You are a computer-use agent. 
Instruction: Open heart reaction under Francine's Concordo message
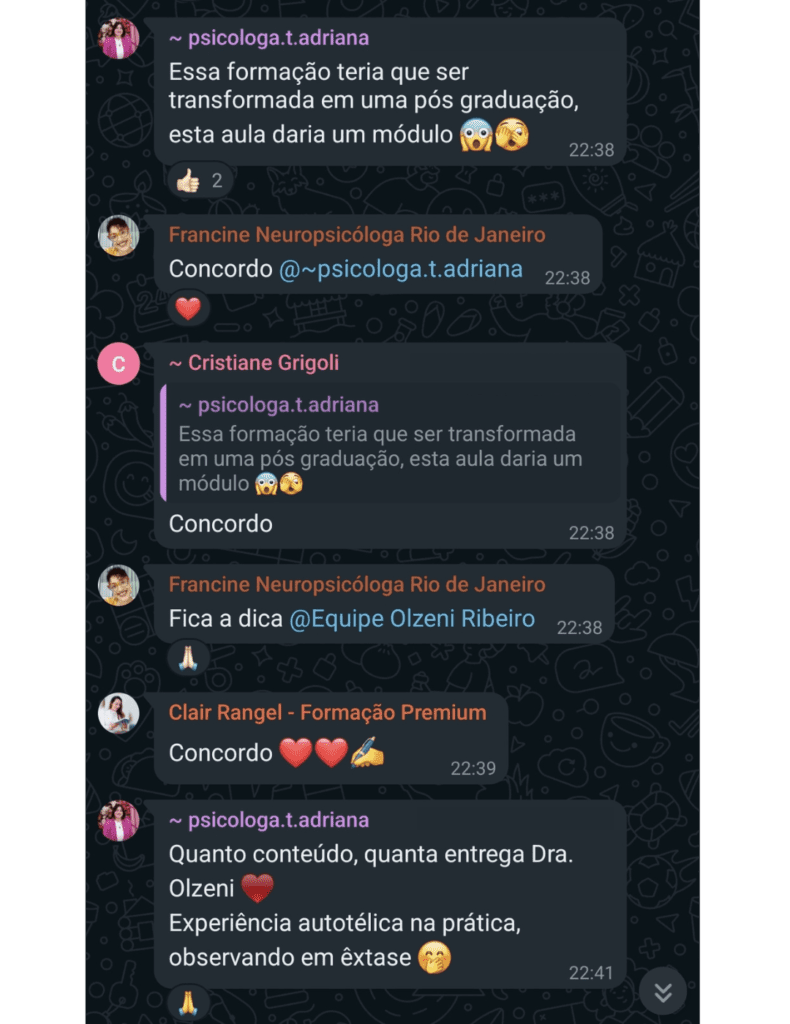click(188, 309)
